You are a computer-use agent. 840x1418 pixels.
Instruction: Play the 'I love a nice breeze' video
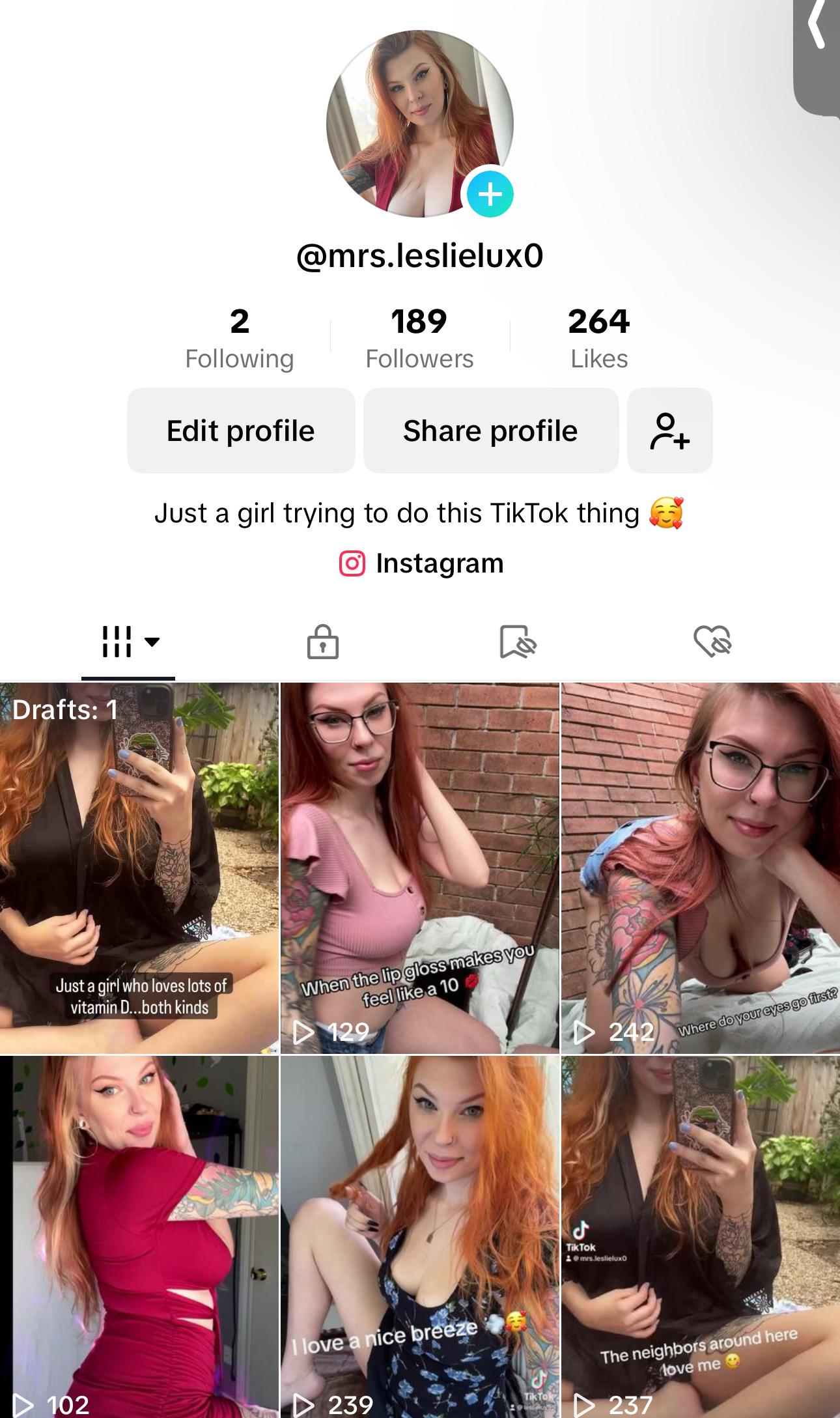coord(420,1238)
